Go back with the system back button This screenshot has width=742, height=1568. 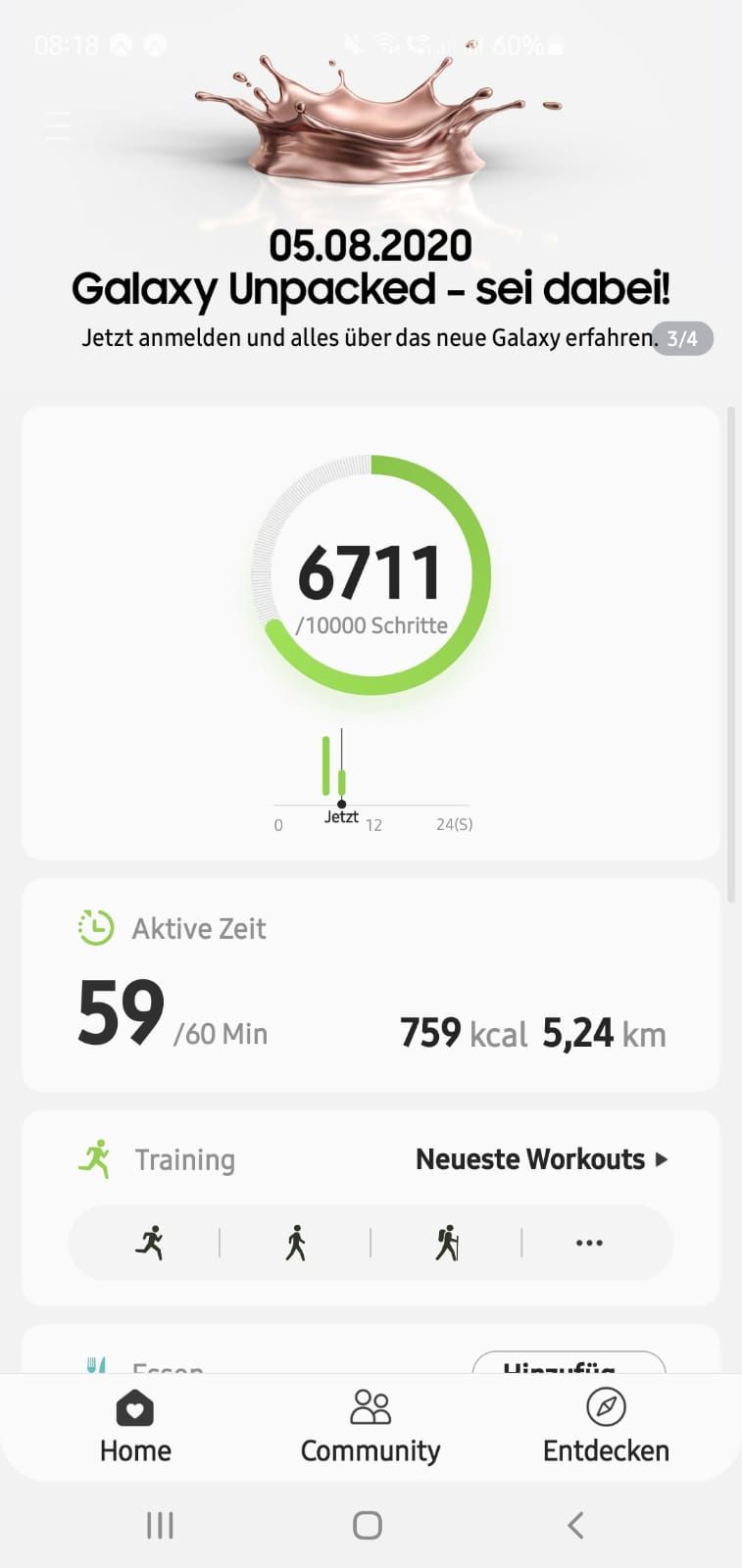[x=575, y=1525]
